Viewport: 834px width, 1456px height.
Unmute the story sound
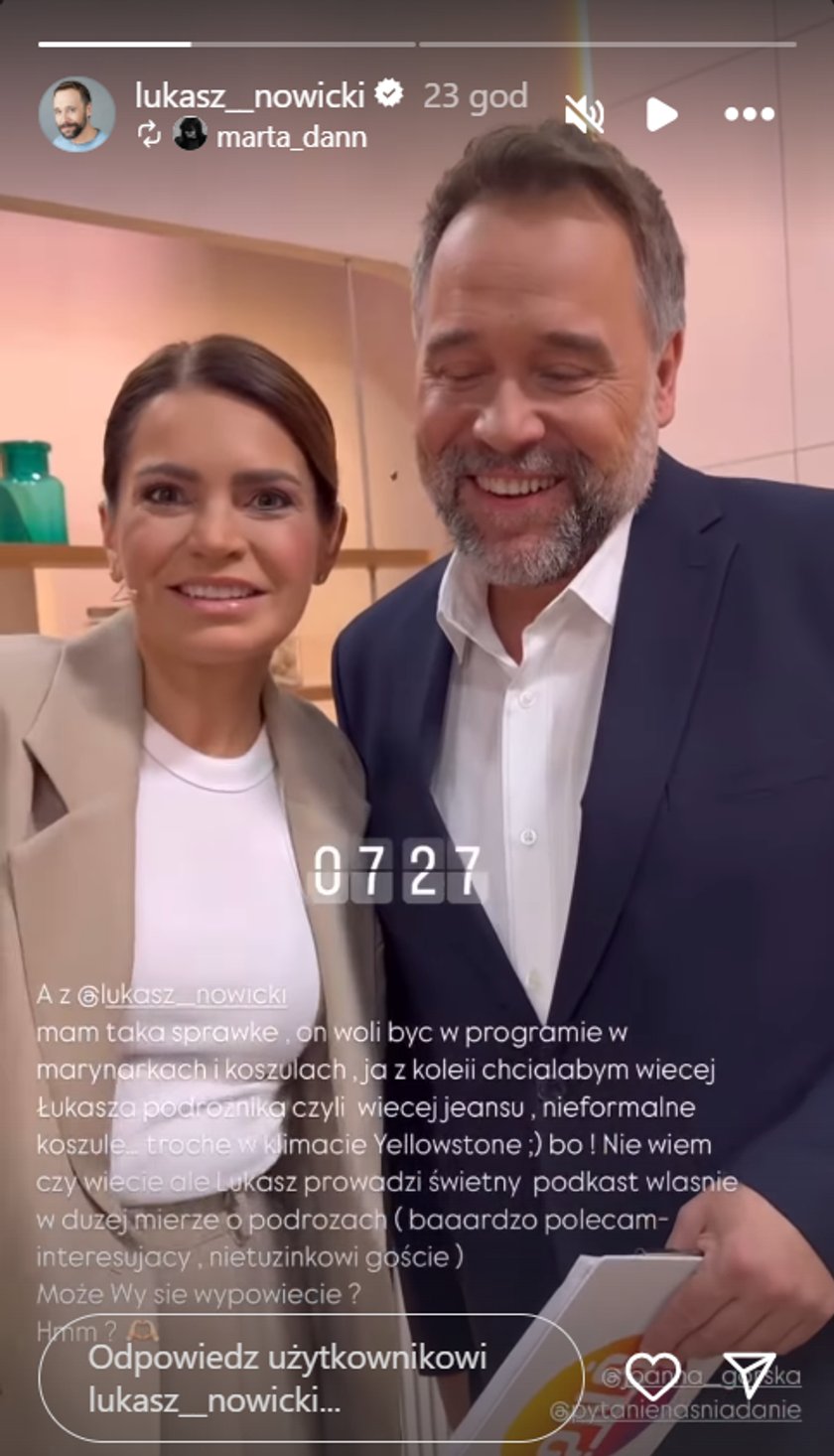point(584,114)
